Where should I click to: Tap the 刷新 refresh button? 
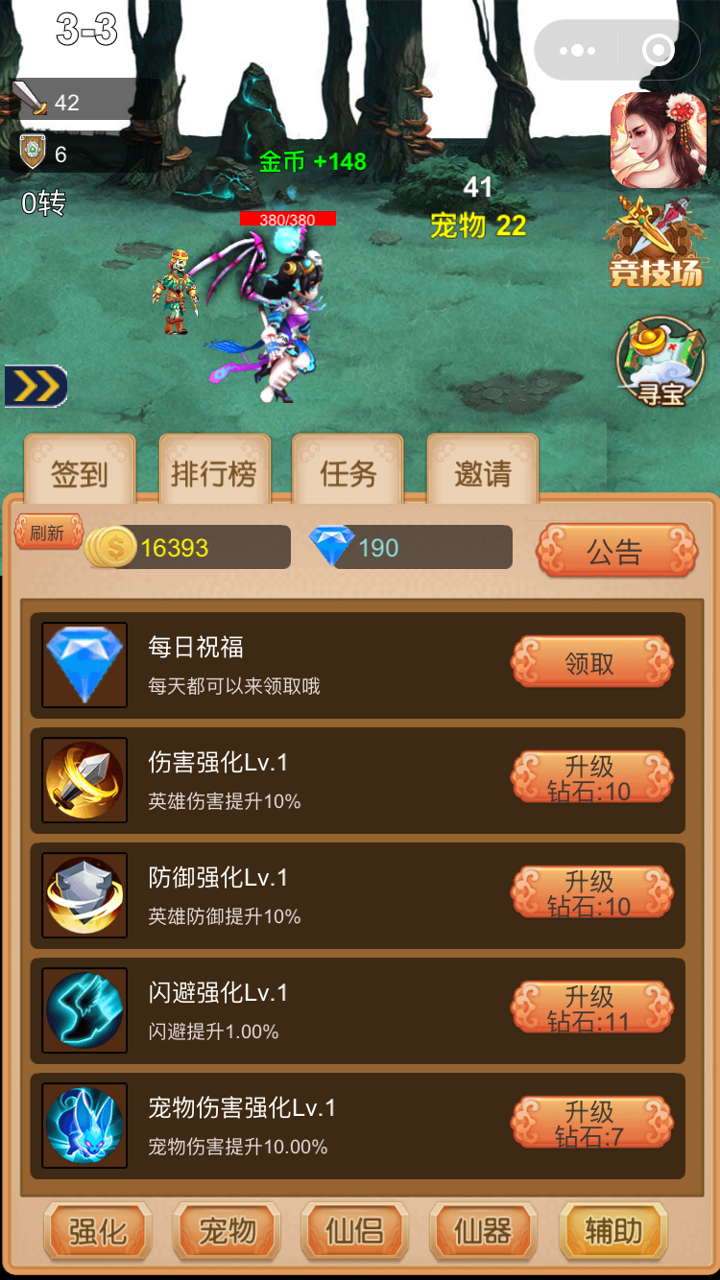(x=47, y=533)
